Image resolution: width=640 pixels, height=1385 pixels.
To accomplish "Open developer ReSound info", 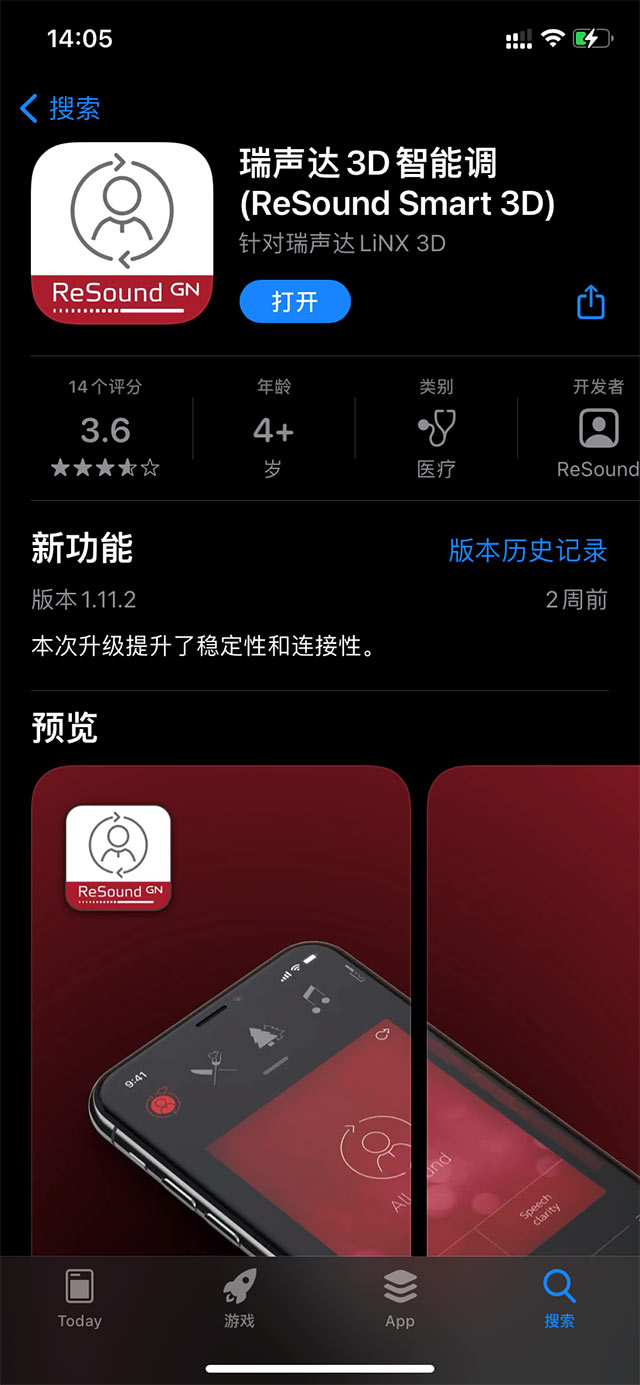I will (598, 430).
